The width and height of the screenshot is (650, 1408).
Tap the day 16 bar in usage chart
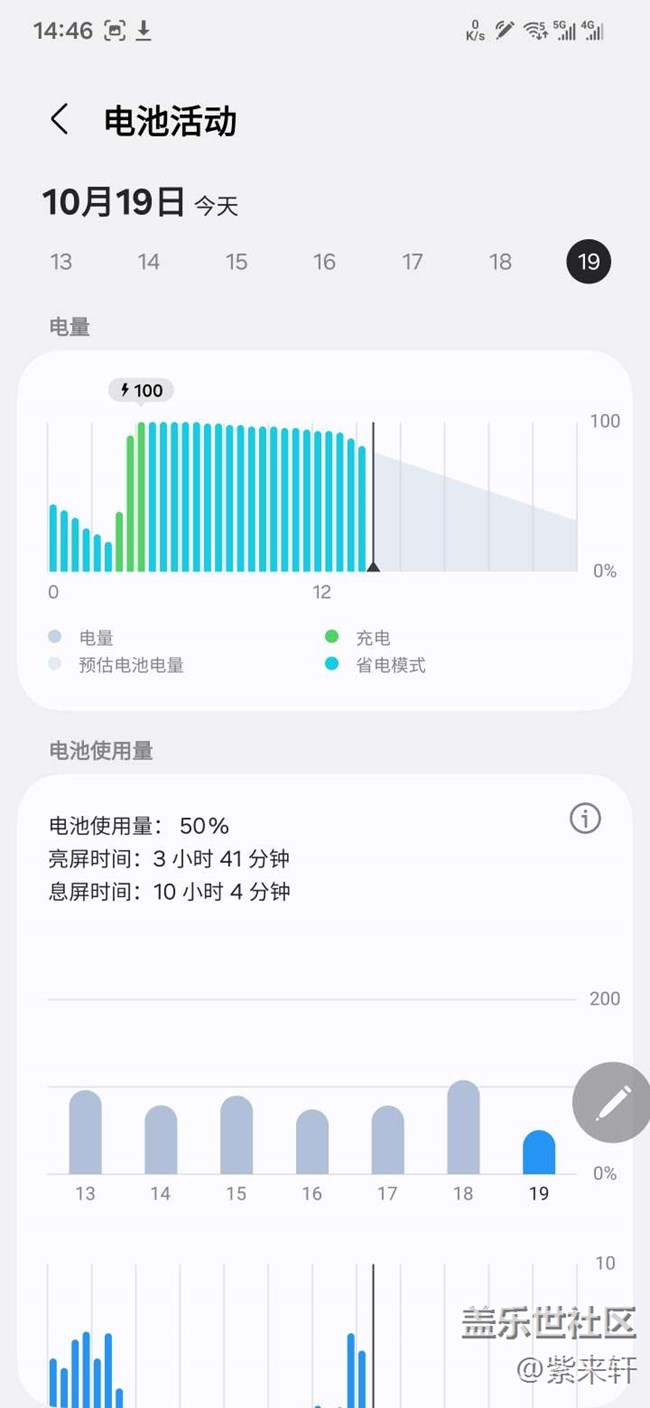pyautogui.click(x=312, y=1142)
